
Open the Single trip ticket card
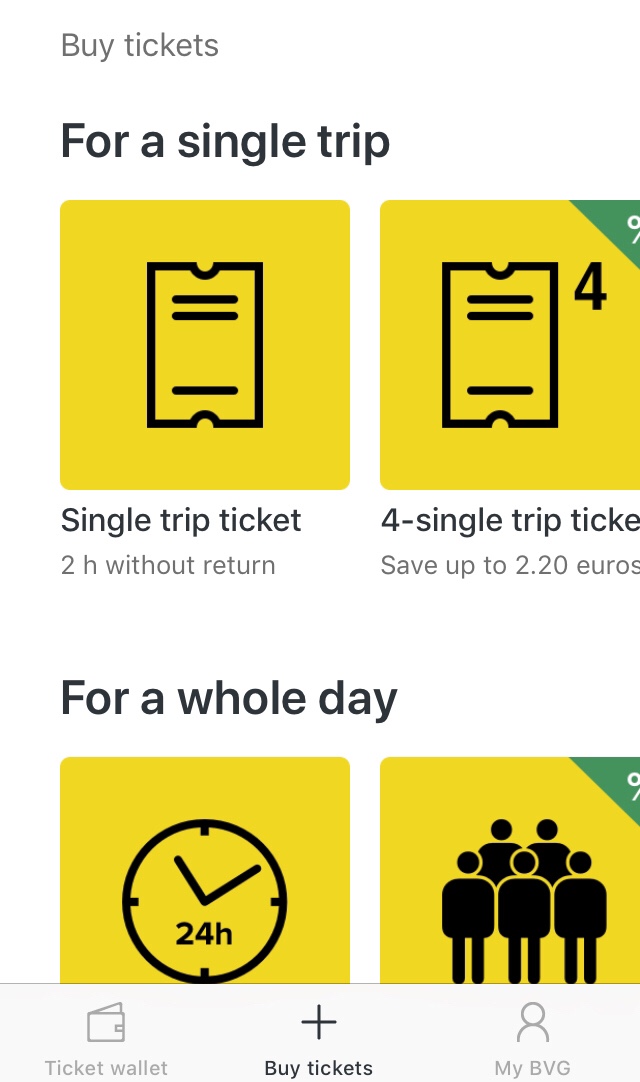pyautogui.click(x=205, y=345)
